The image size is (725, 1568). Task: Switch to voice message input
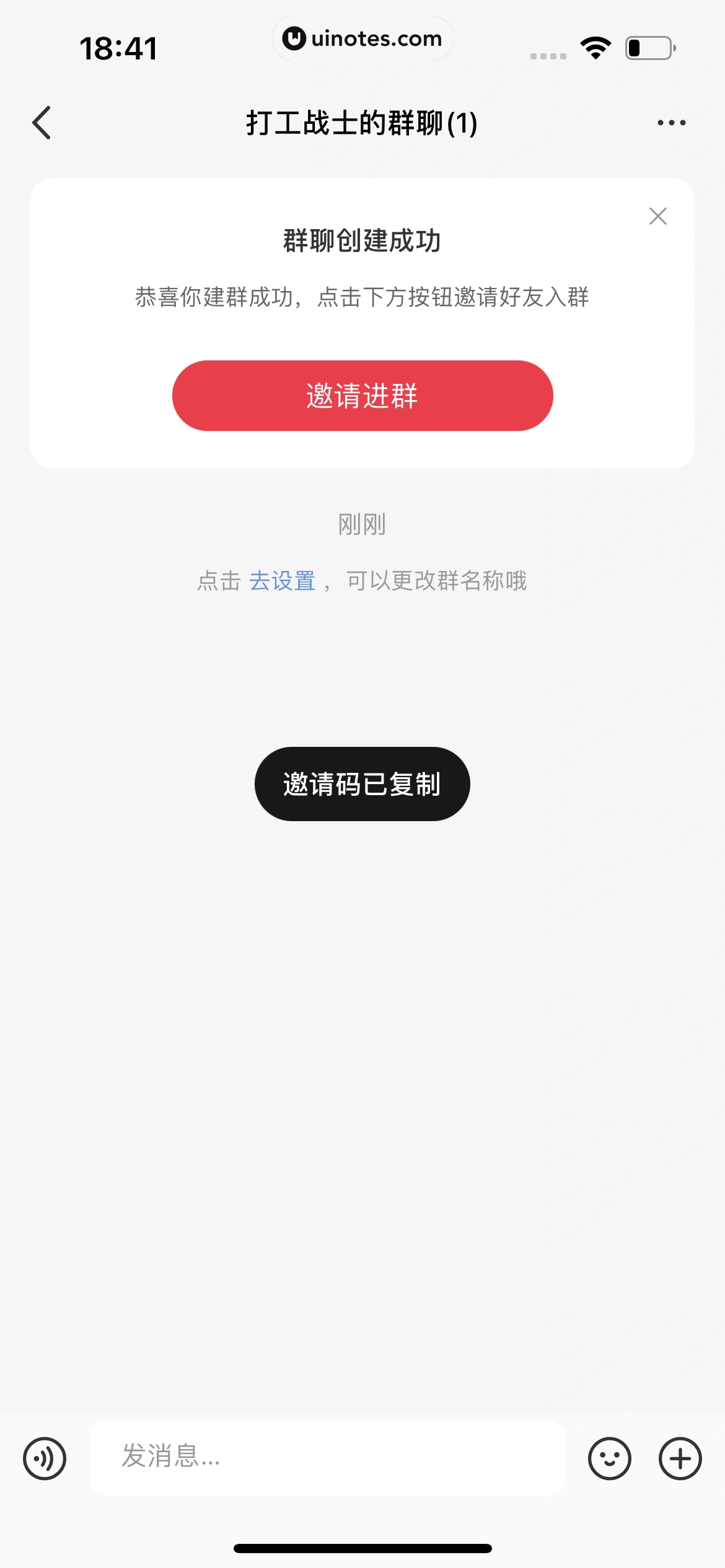45,1458
